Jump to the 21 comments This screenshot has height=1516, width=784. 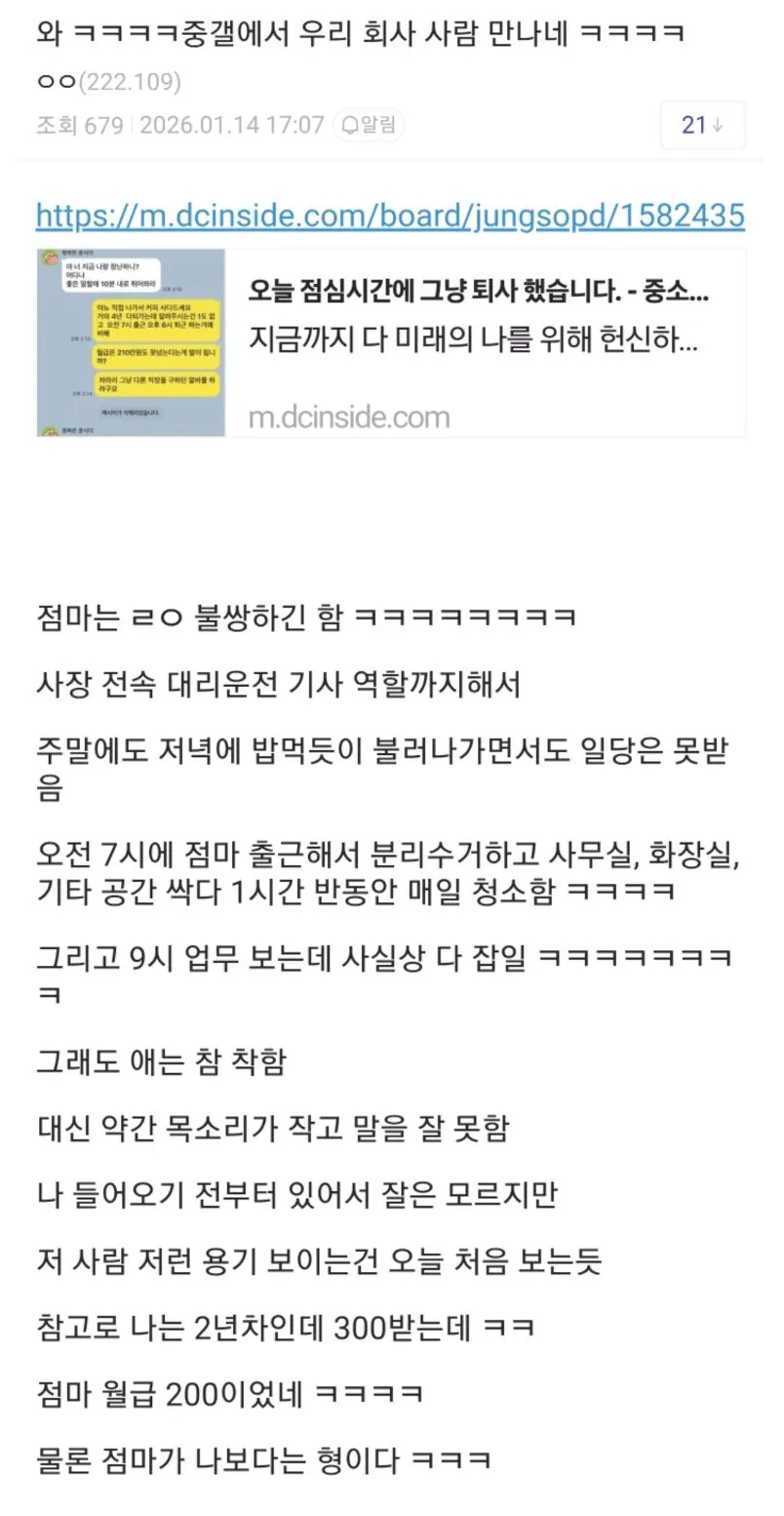702,125
